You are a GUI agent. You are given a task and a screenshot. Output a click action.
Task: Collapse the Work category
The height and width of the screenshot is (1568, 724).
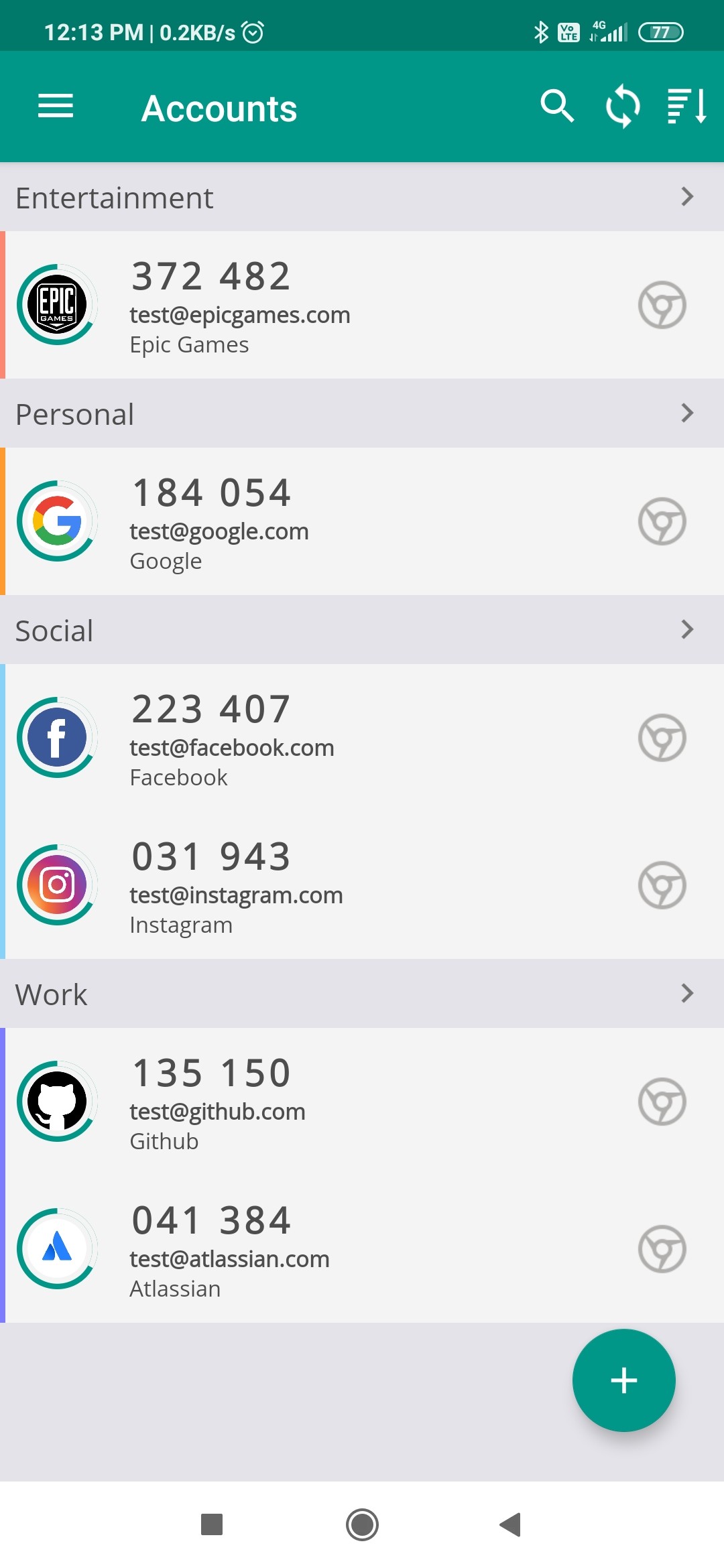(x=686, y=994)
